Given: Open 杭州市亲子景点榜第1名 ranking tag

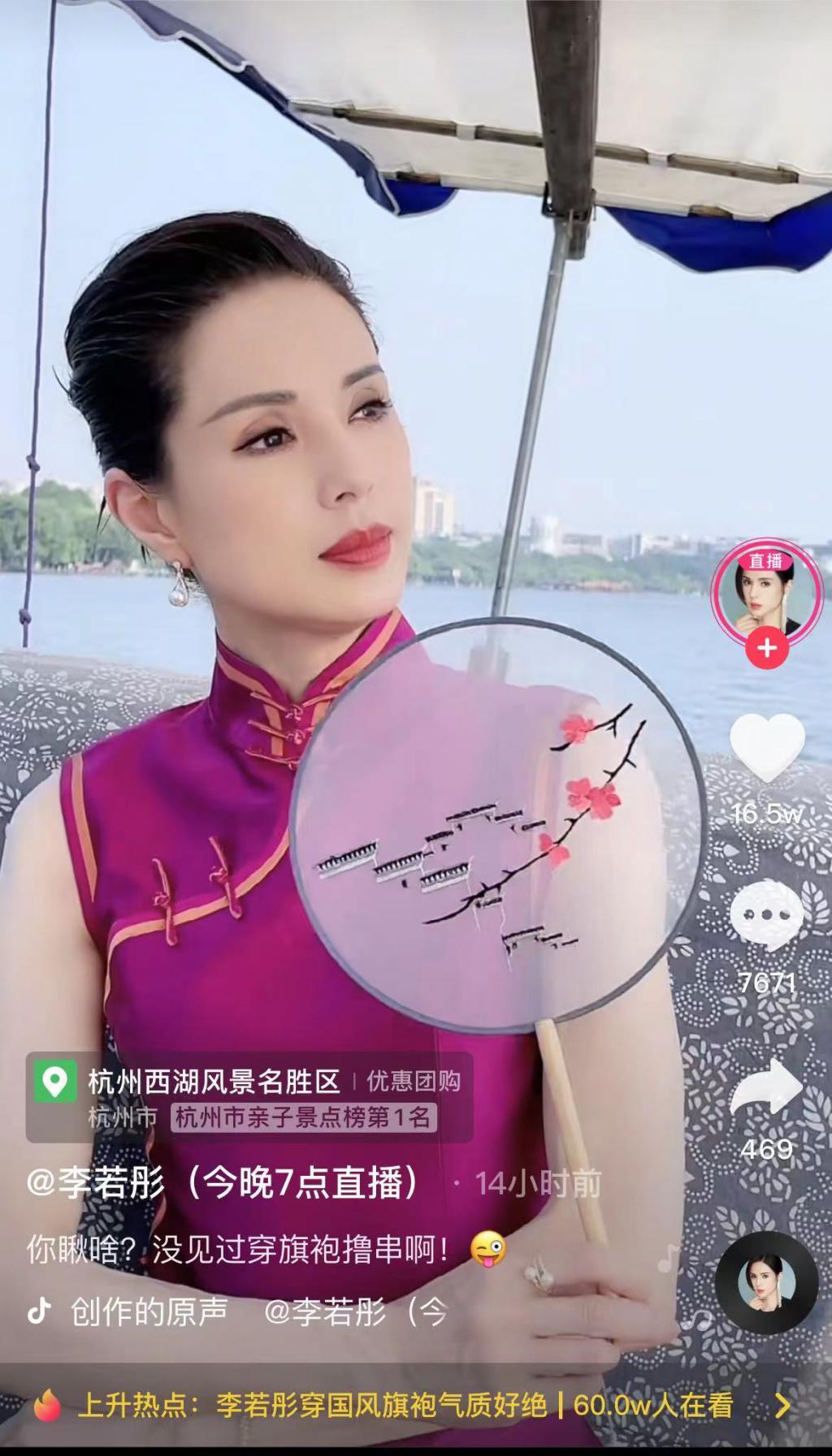Looking at the screenshot, I should [303, 1117].
